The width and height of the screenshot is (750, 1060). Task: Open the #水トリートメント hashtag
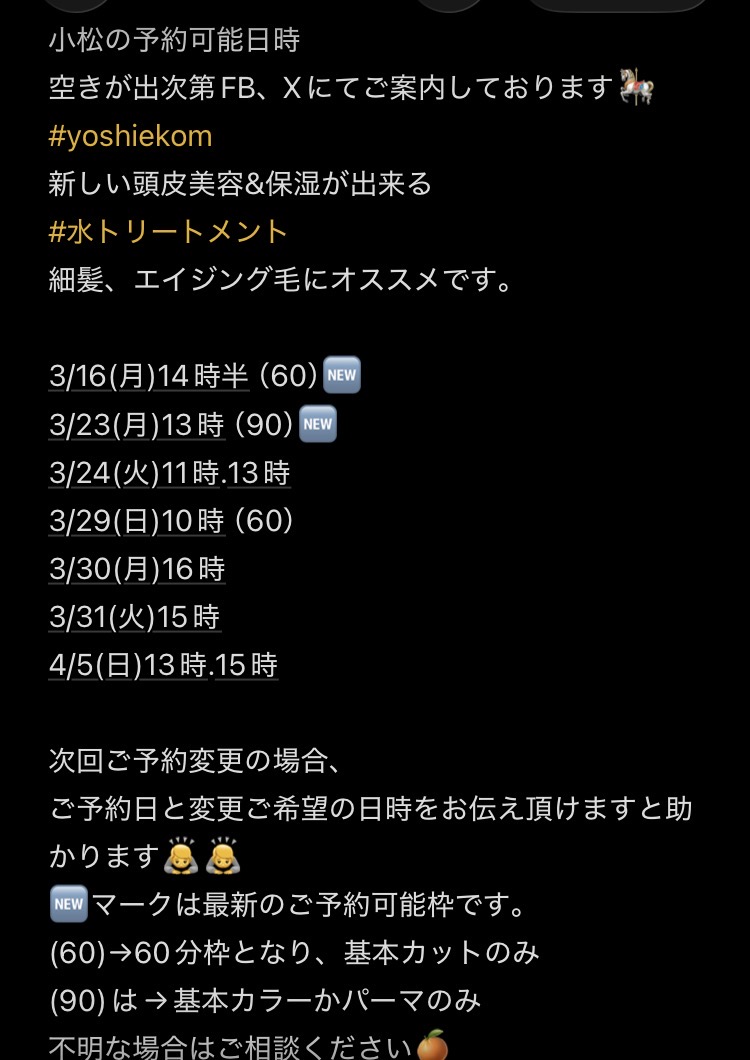pyautogui.click(x=168, y=232)
